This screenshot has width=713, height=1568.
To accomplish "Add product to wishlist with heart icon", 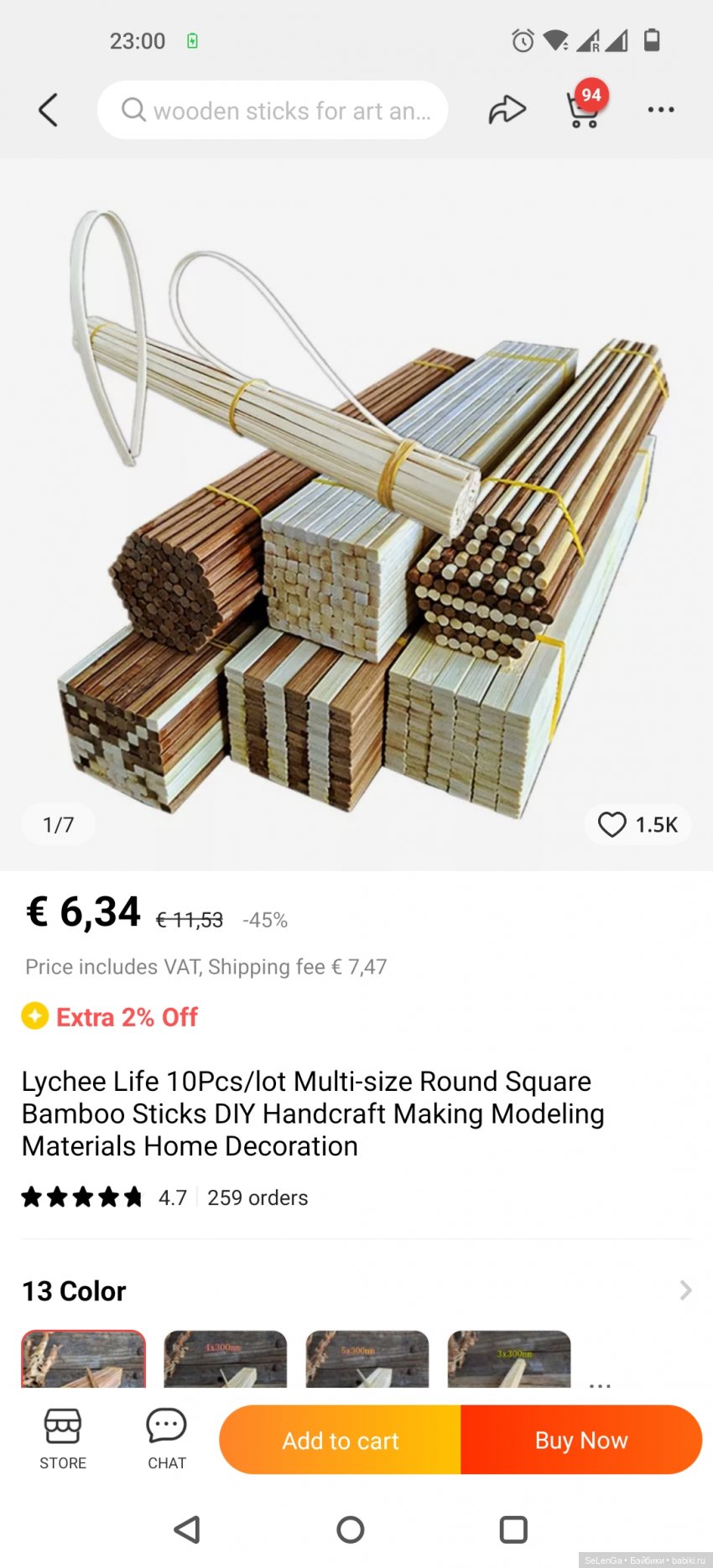I will (x=612, y=824).
